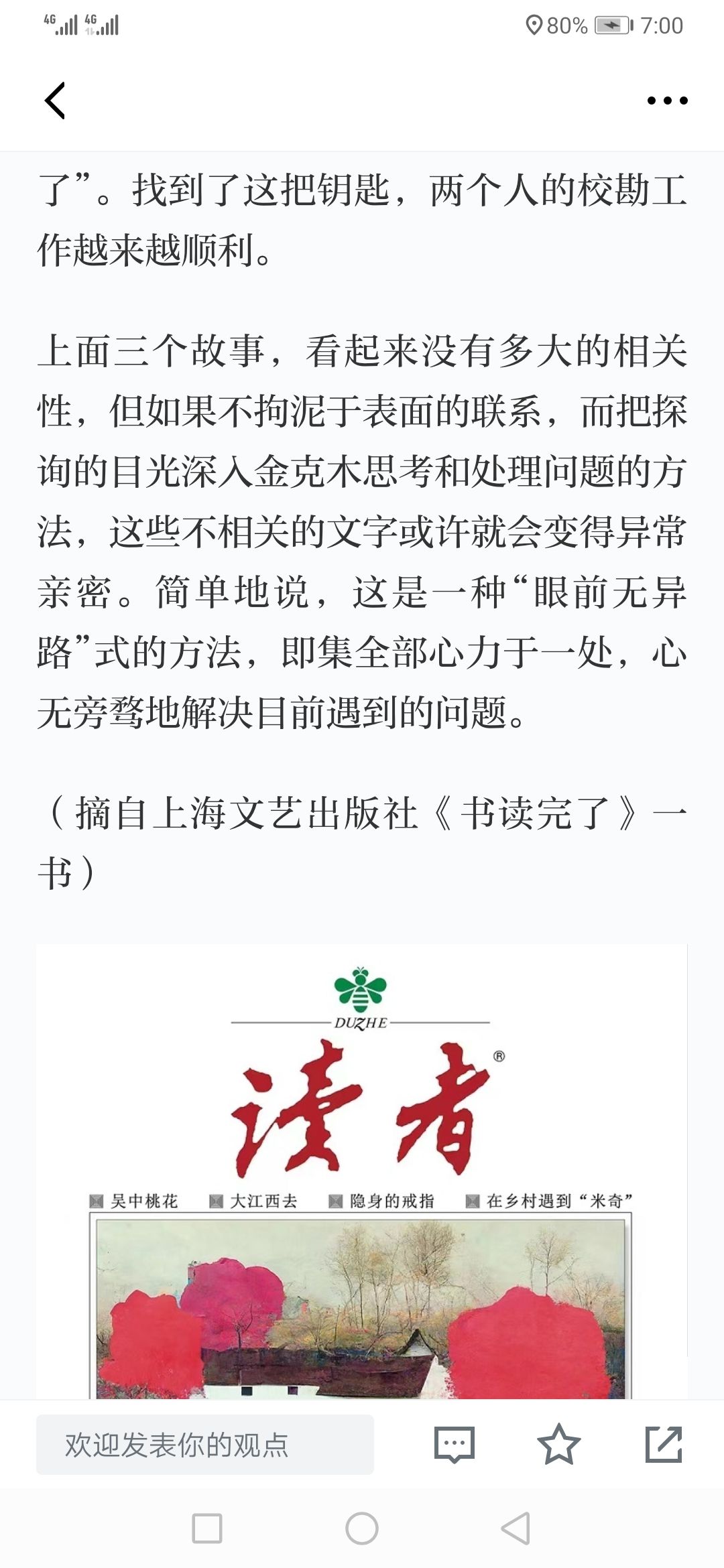Share the article via share icon
724x1568 pixels.
click(663, 1445)
